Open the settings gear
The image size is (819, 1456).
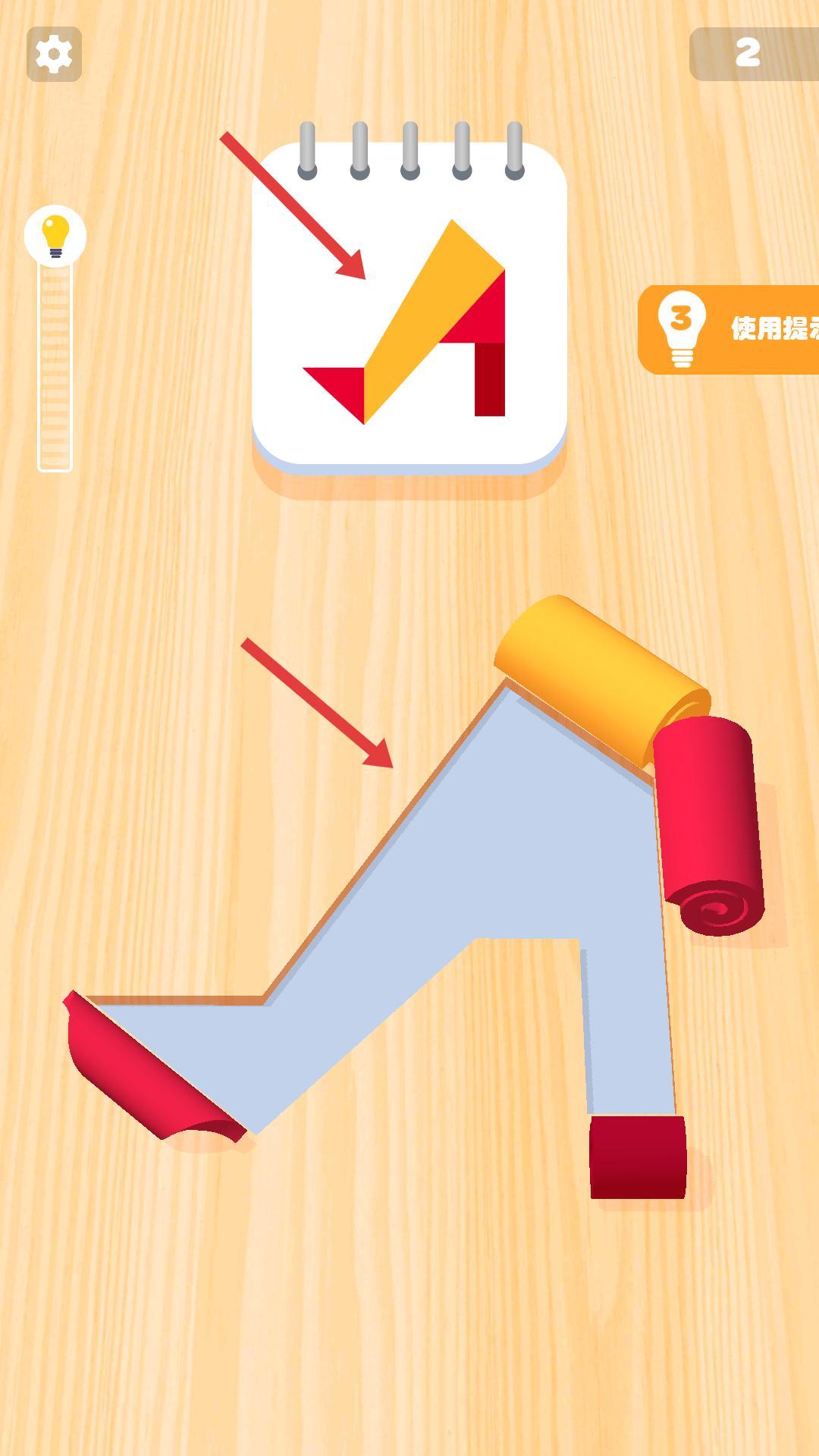pyautogui.click(x=54, y=54)
